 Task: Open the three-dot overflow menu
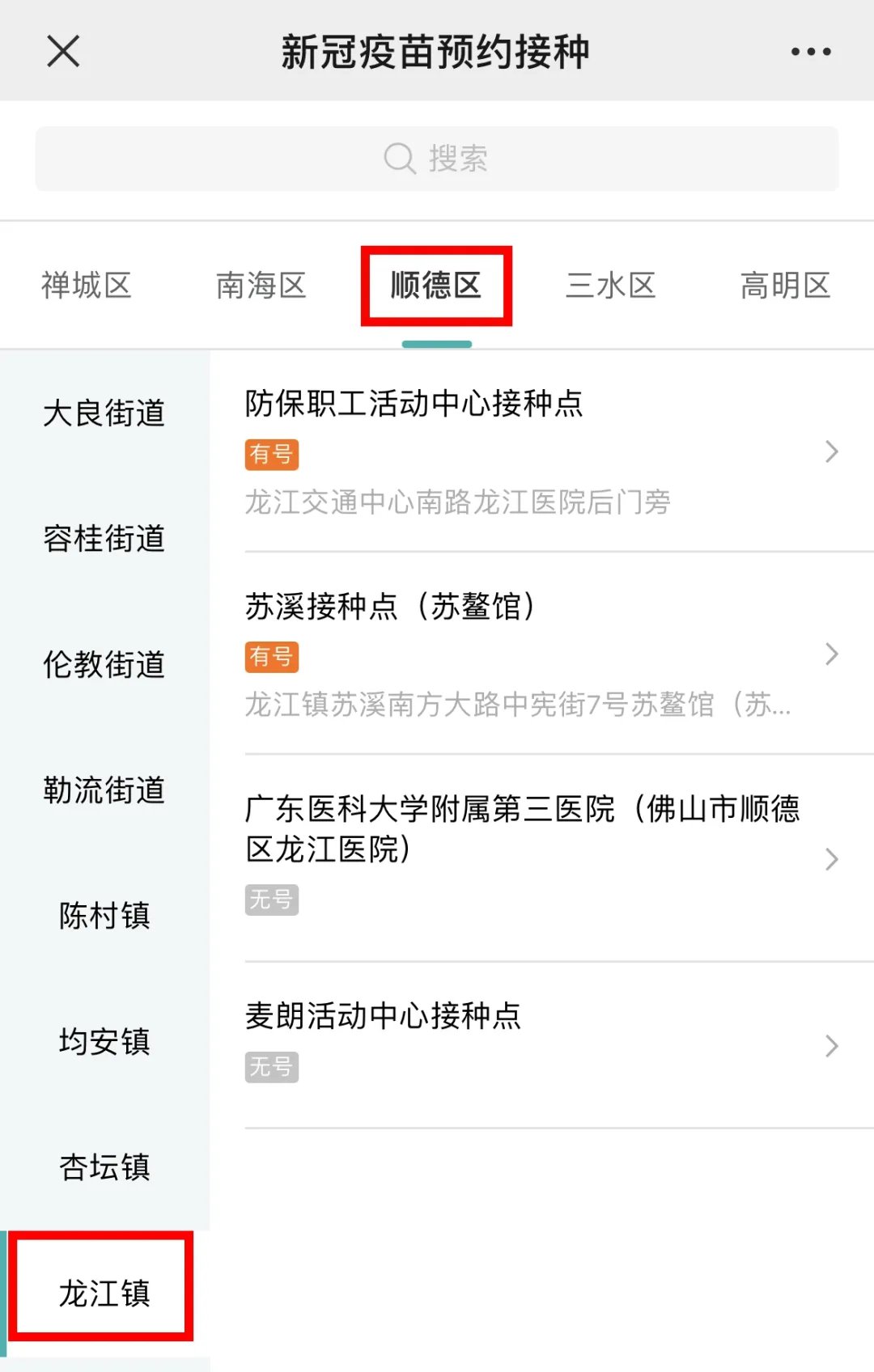pos(811,52)
